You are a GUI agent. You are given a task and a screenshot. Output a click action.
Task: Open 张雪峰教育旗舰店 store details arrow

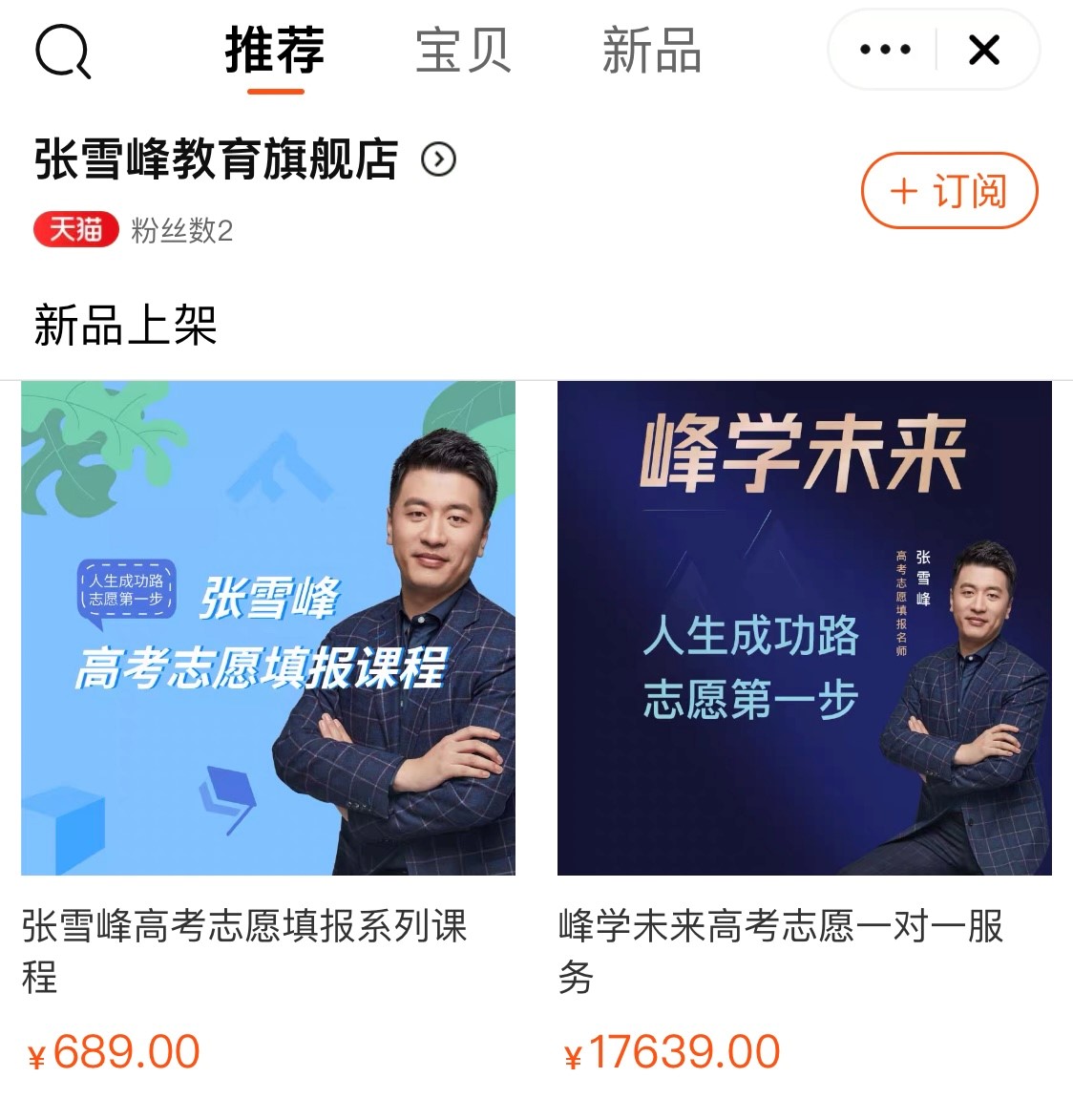[438, 159]
